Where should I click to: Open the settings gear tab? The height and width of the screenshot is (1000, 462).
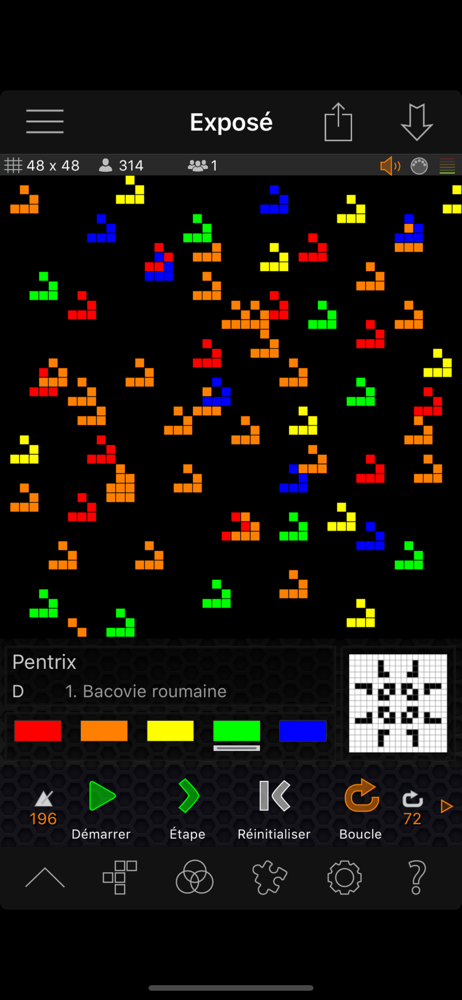[345, 878]
